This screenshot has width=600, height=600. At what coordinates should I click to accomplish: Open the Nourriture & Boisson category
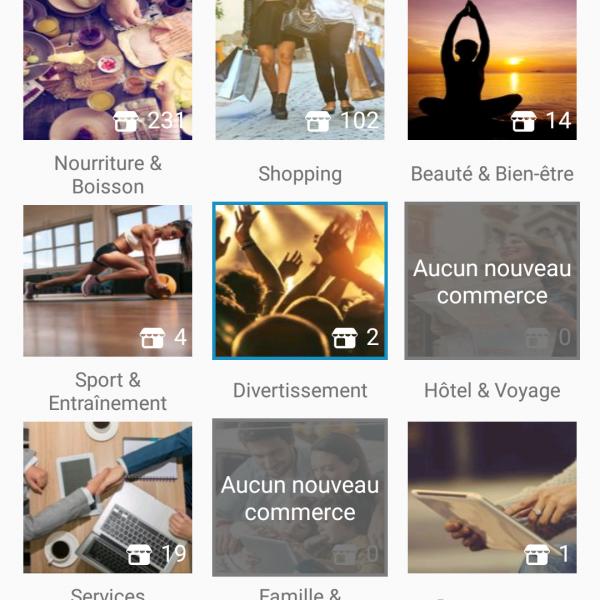(x=108, y=70)
